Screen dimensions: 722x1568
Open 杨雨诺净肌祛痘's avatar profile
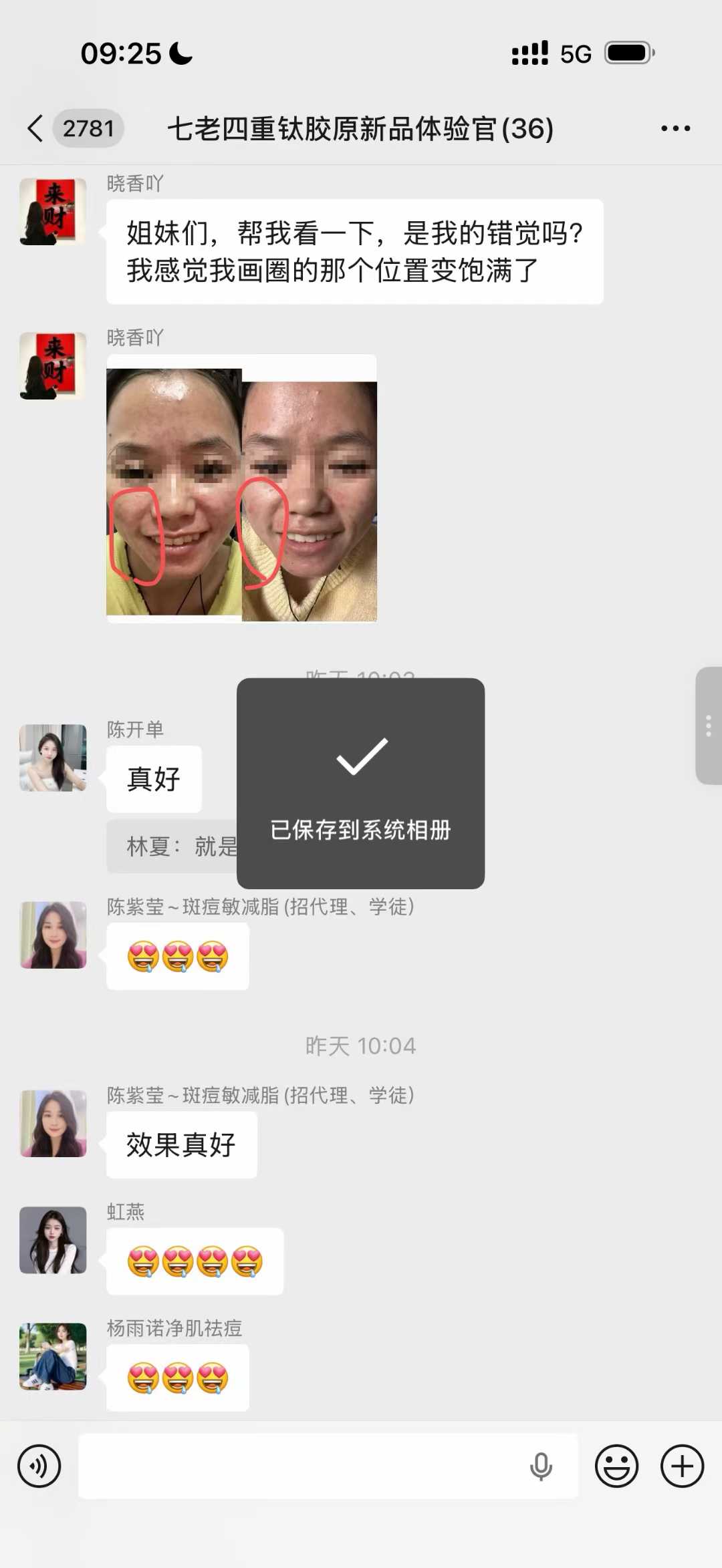click(x=53, y=1356)
